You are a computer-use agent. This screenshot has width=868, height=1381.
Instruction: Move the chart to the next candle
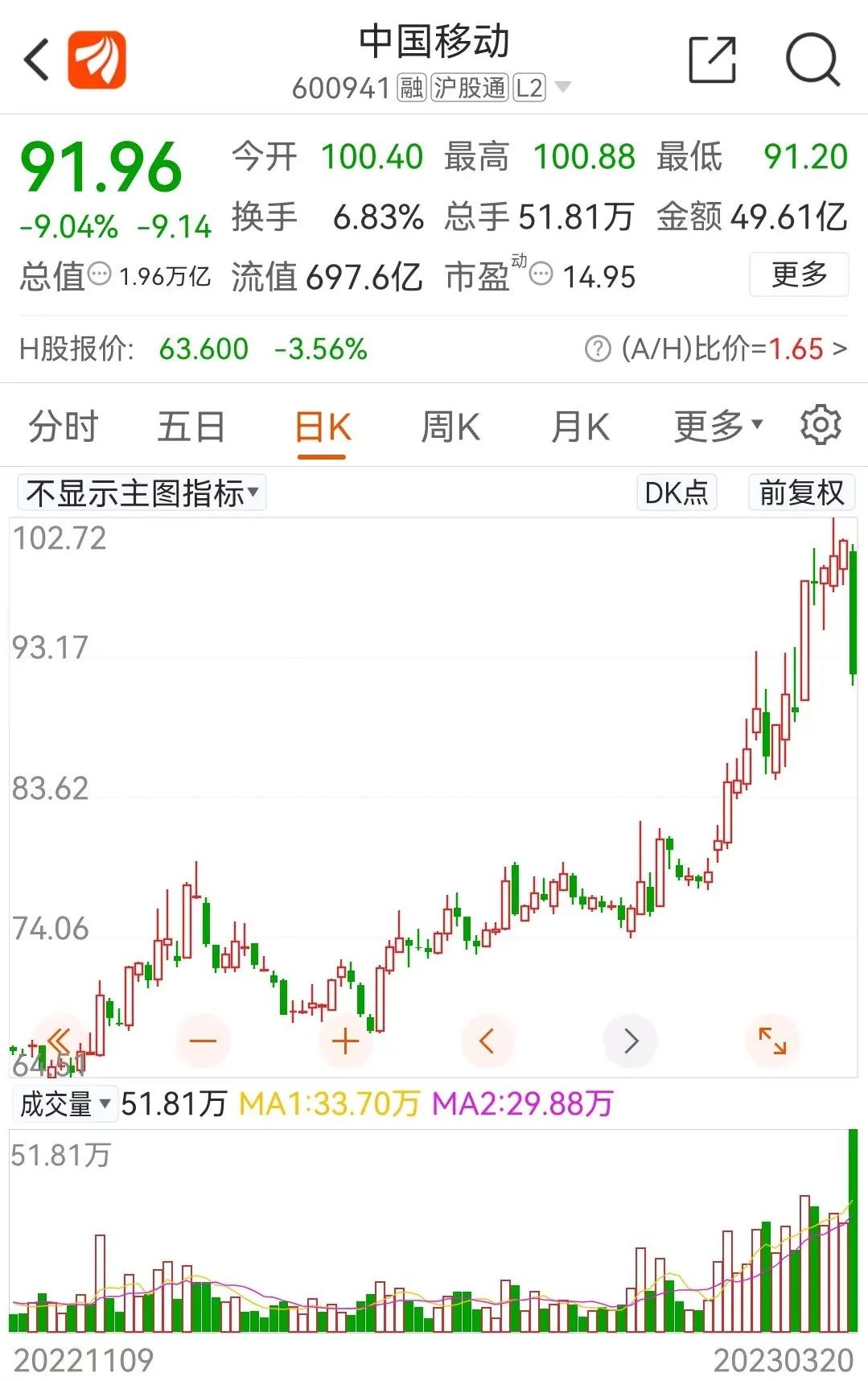click(x=631, y=1041)
